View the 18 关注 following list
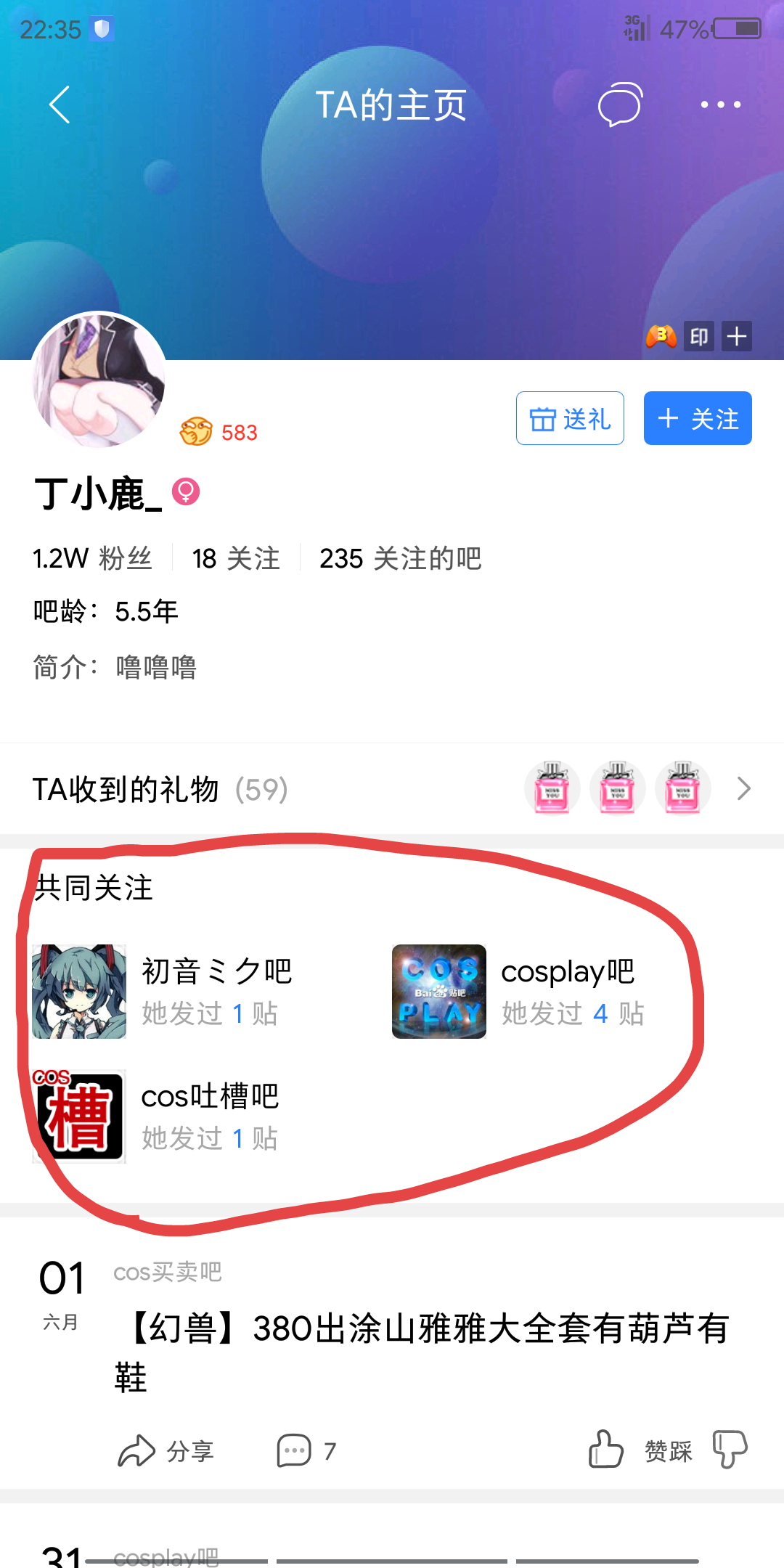784x1568 pixels. [235, 559]
